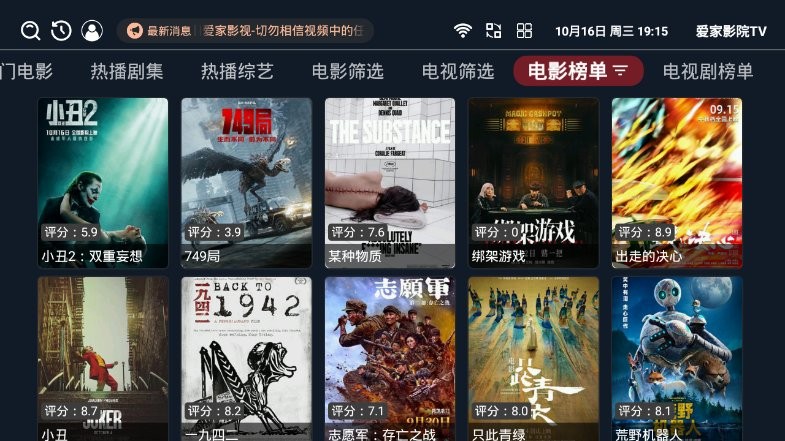Open the 749局 movie card
Image resolution: width=785 pixels, height=441 pixels.
(x=246, y=182)
